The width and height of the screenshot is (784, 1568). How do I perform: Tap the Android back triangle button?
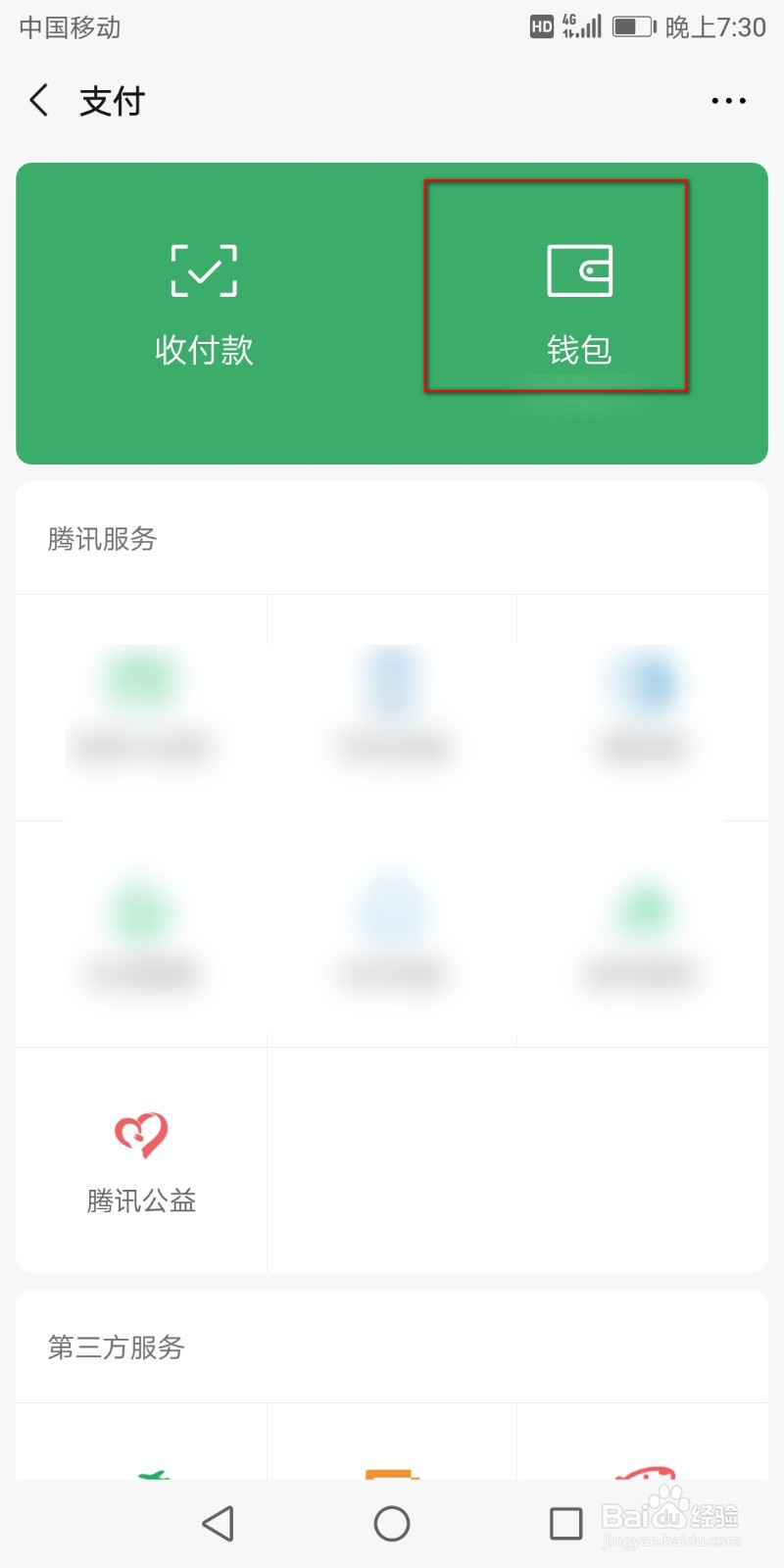(x=218, y=1523)
